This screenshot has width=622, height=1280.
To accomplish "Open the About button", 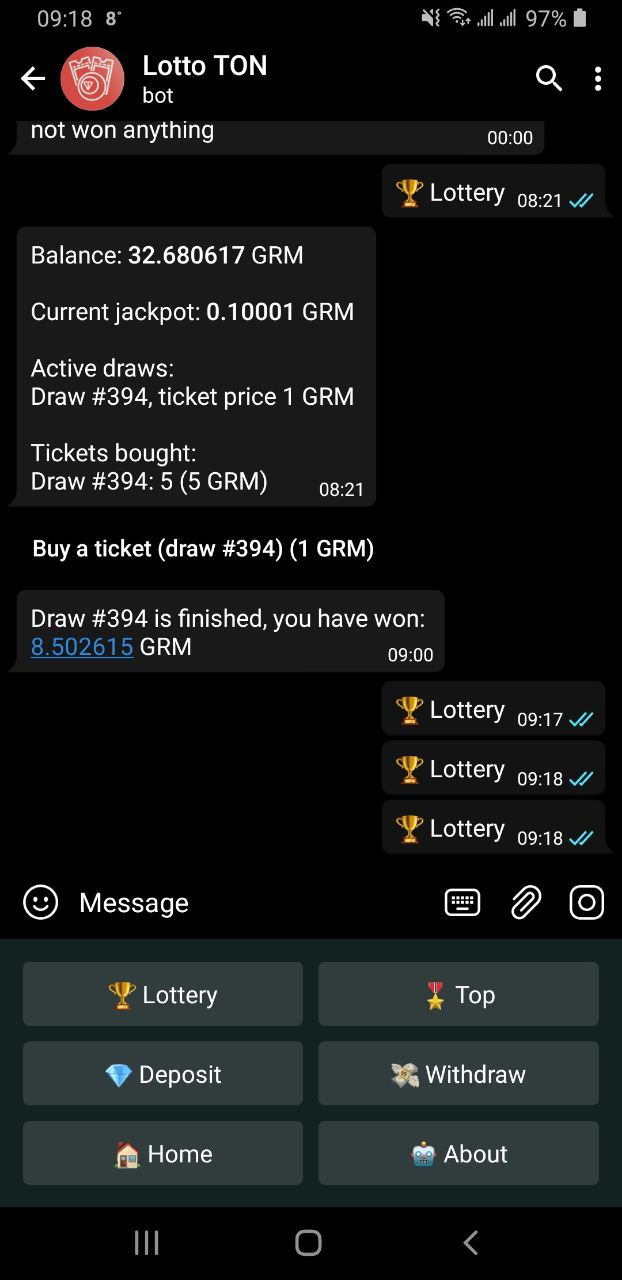I will tap(459, 1153).
